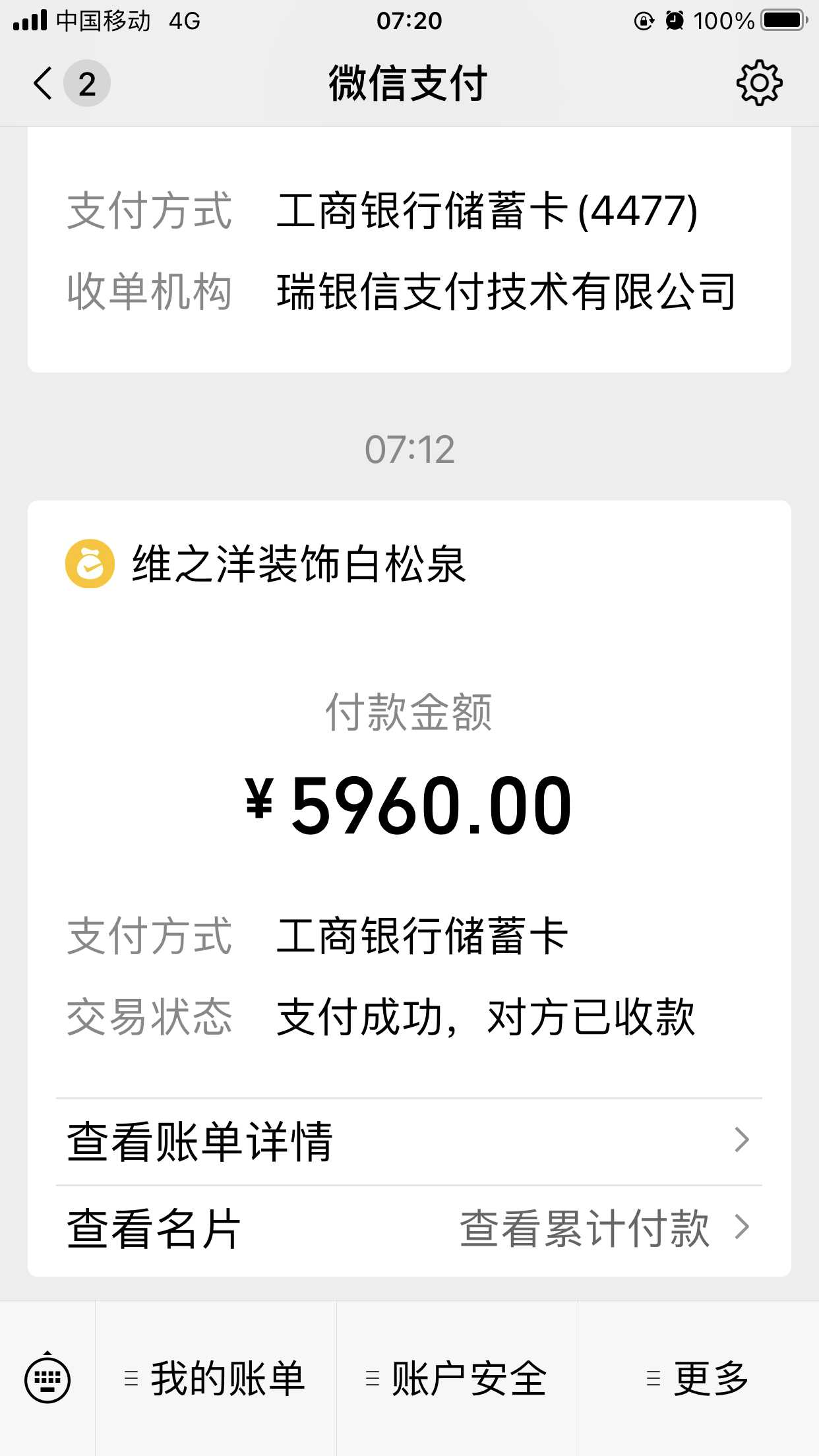Open 查看累计付款 cumulative payments

pyautogui.click(x=603, y=1229)
